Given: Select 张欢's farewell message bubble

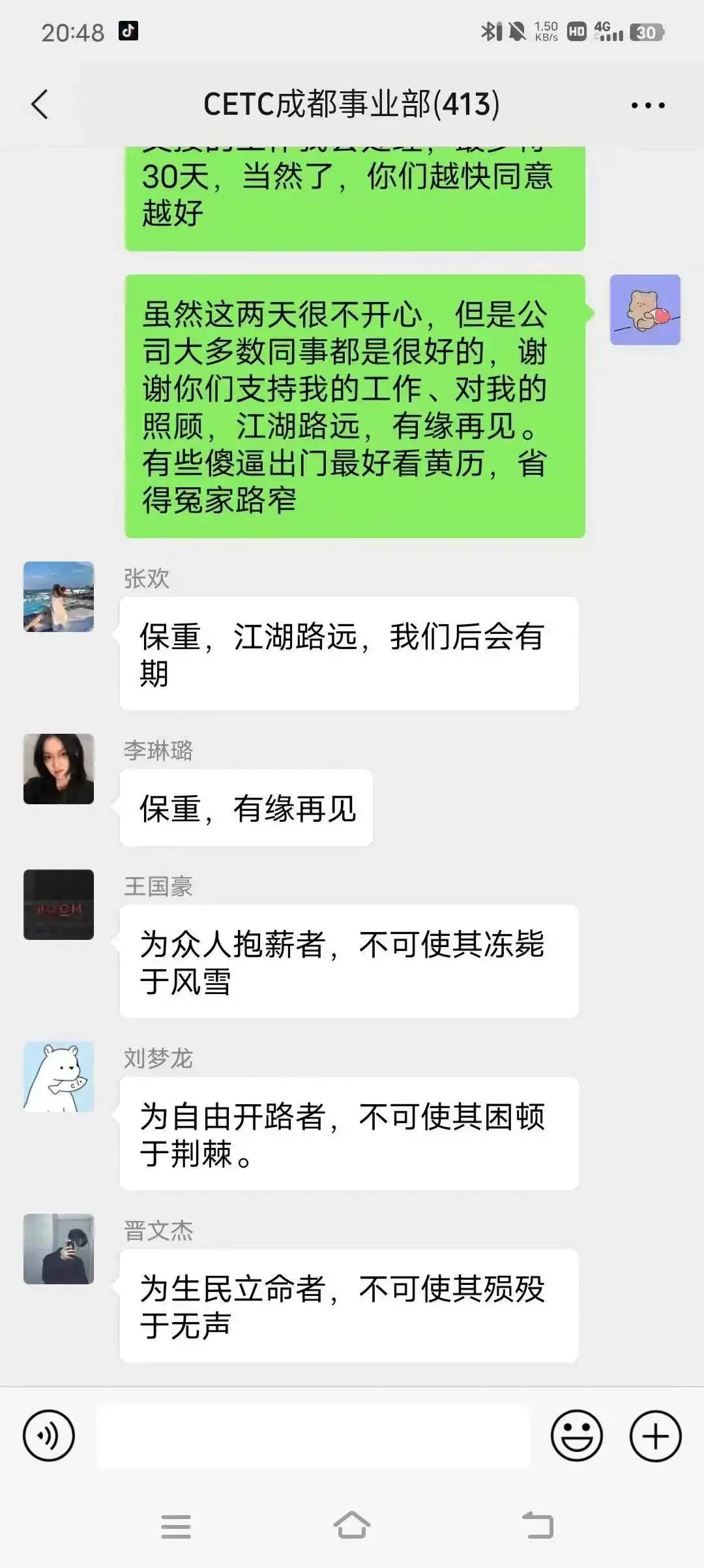Looking at the screenshot, I should coord(348,651).
